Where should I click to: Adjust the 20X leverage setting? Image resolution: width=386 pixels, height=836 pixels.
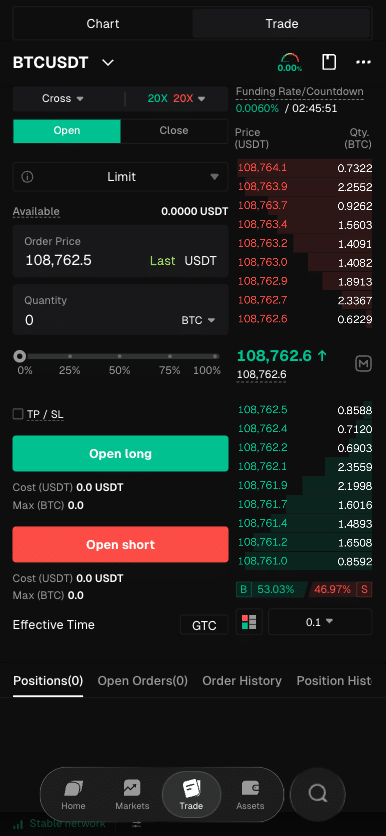(176, 99)
